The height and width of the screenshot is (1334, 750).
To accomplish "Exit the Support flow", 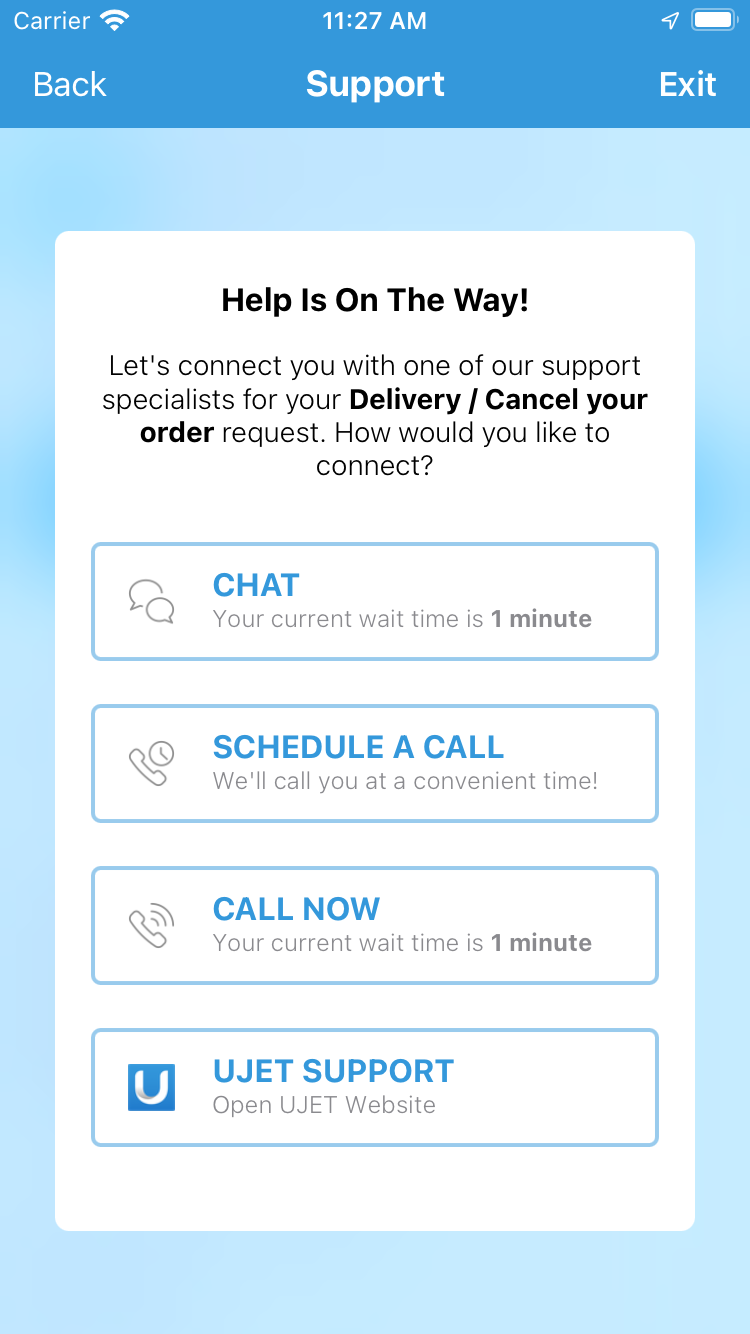I will click(x=687, y=84).
